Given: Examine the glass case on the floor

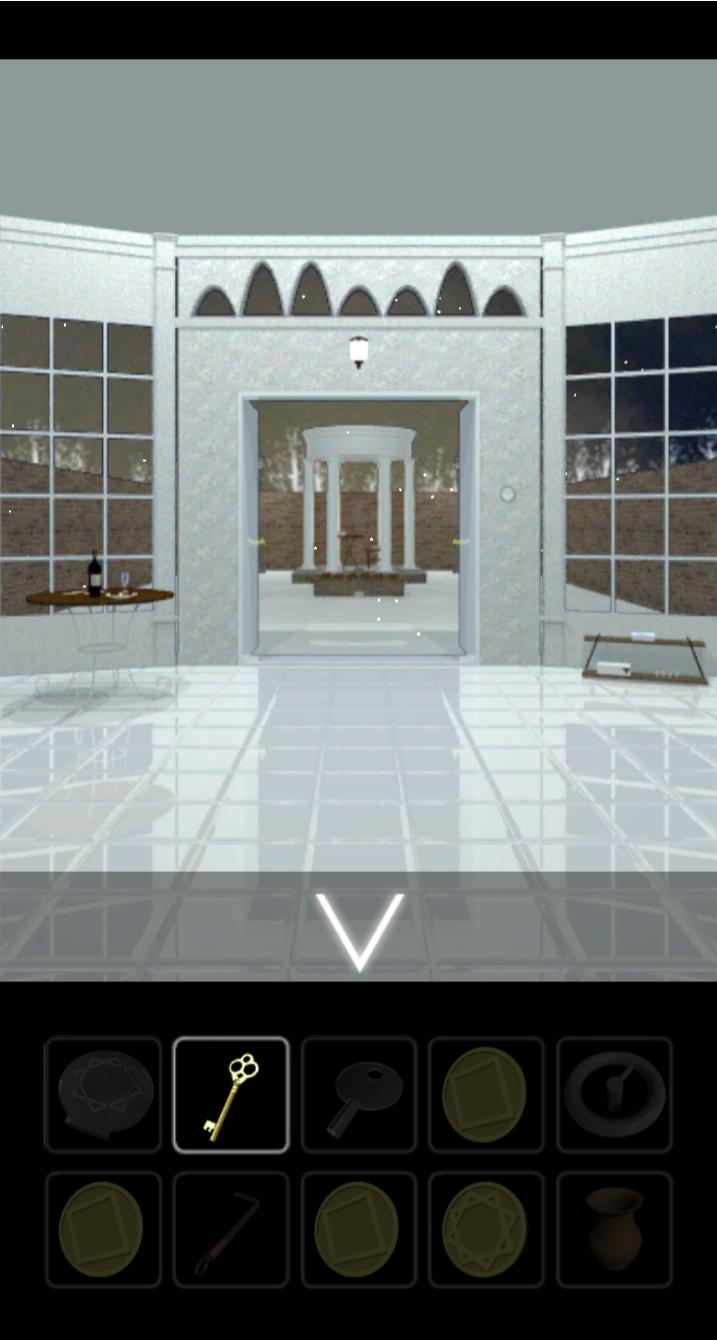Looking at the screenshot, I should coord(644,657).
